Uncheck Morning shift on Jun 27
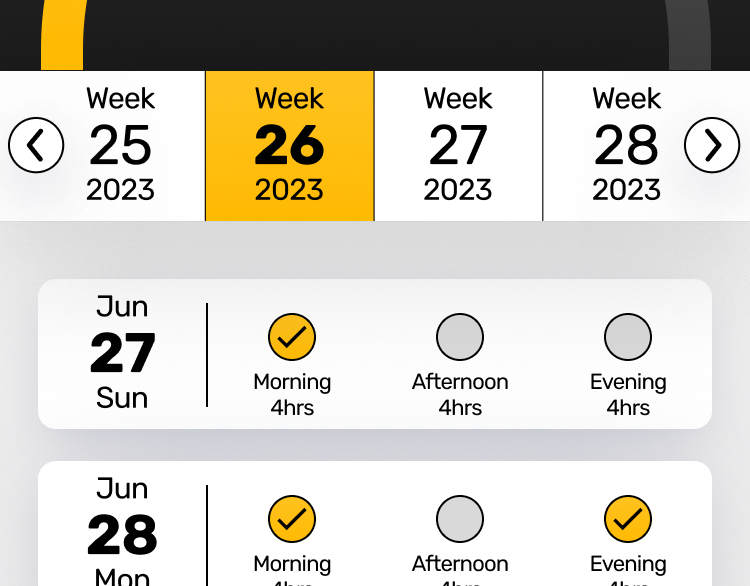Viewport: 750px width, 586px height. click(x=292, y=337)
